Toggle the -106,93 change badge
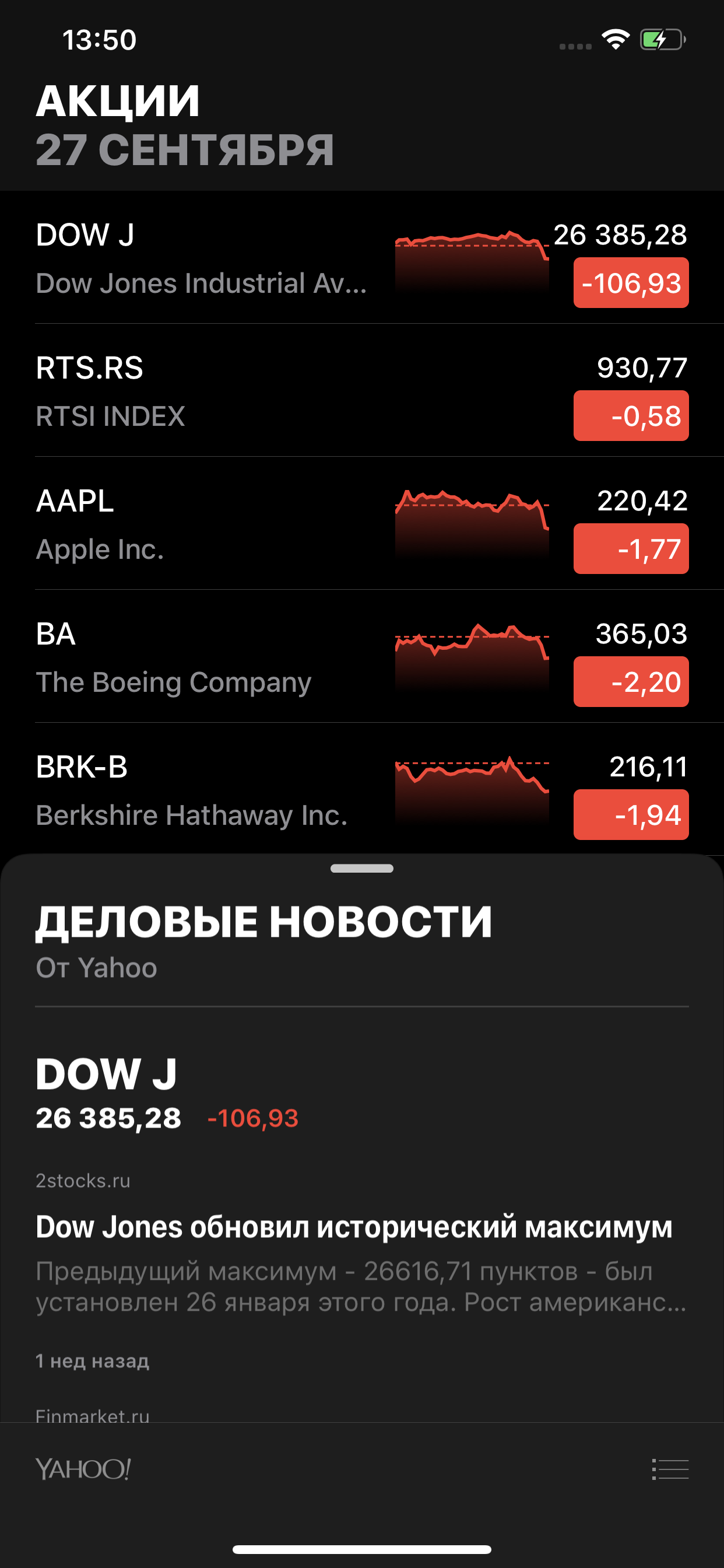Screen dimensions: 724x1568 click(x=631, y=283)
